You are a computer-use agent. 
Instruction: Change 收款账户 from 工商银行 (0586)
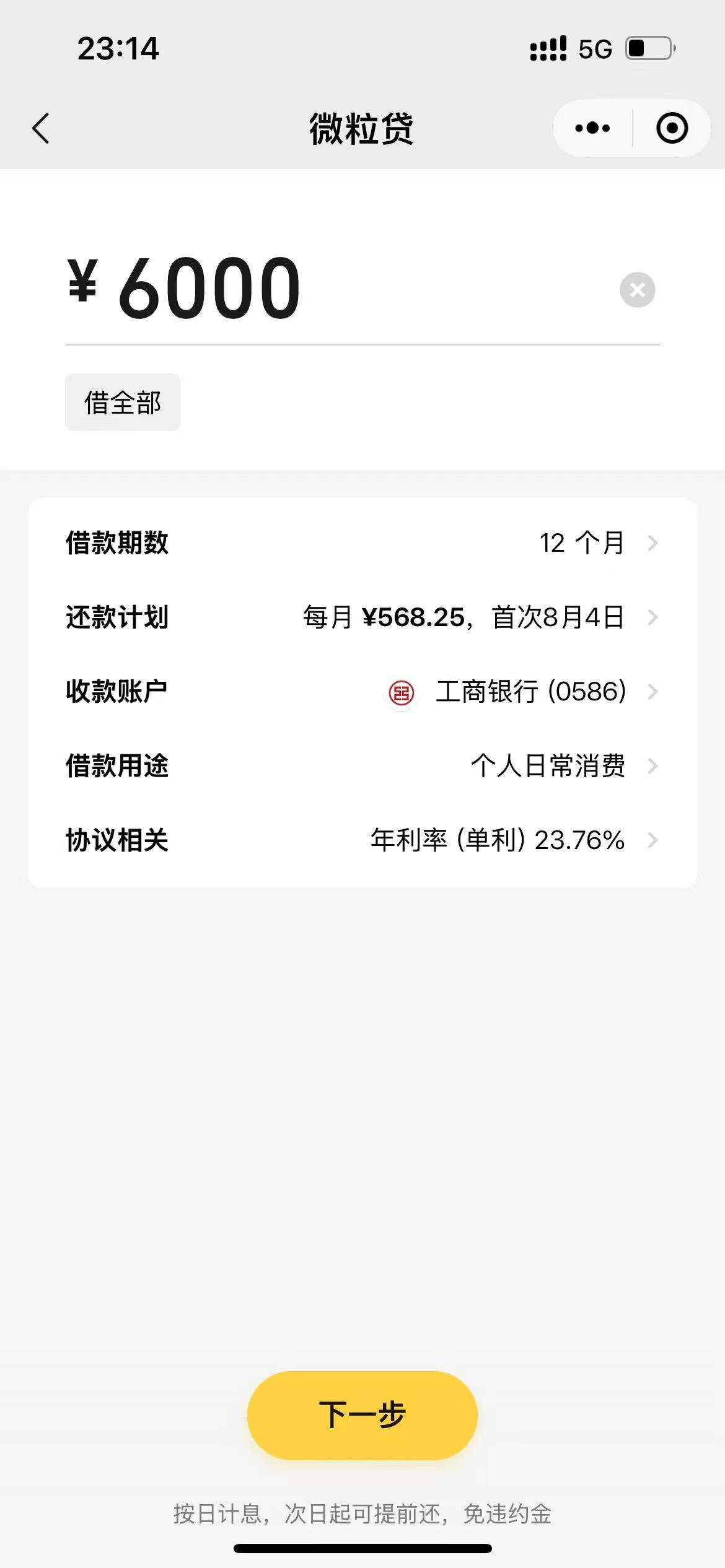coord(362,691)
